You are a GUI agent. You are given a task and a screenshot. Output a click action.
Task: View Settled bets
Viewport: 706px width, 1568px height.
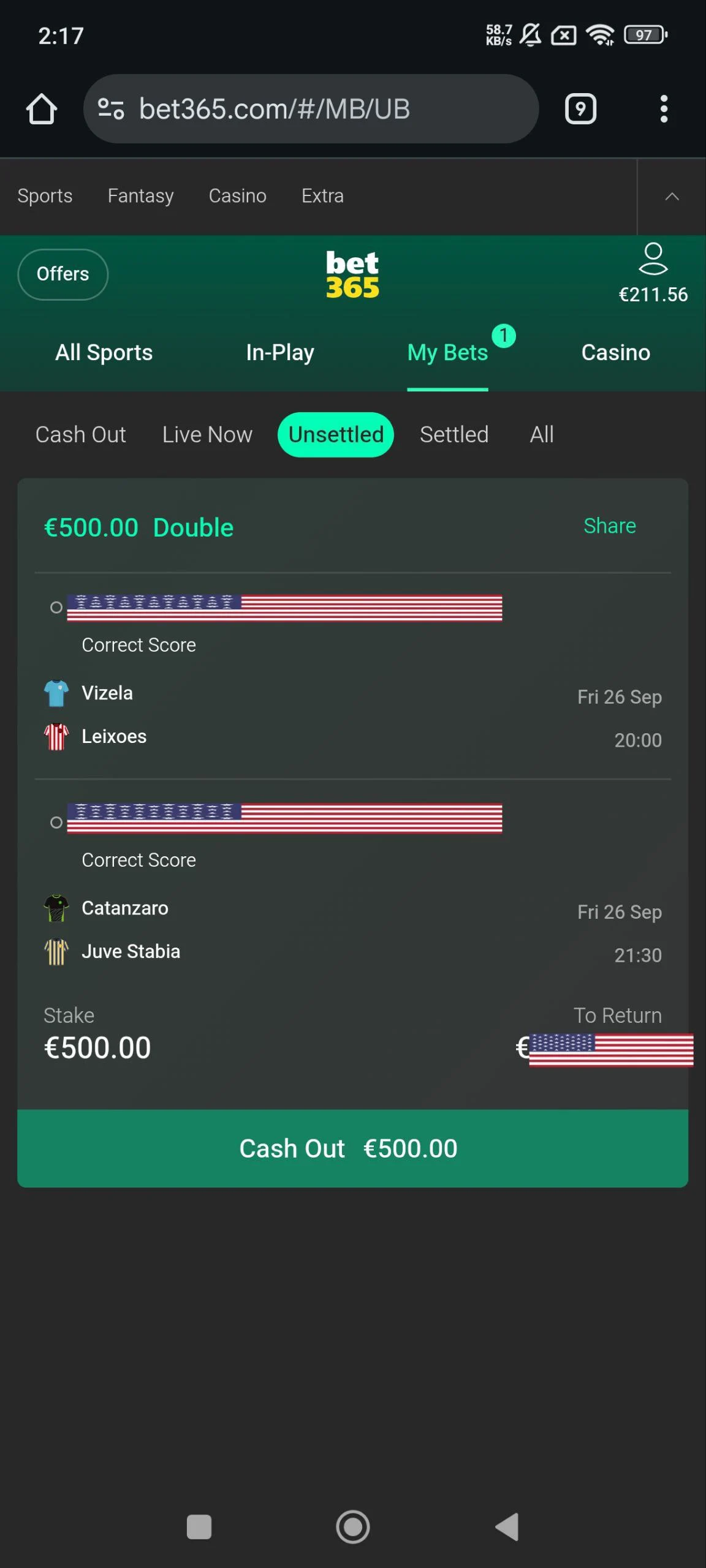pos(454,435)
